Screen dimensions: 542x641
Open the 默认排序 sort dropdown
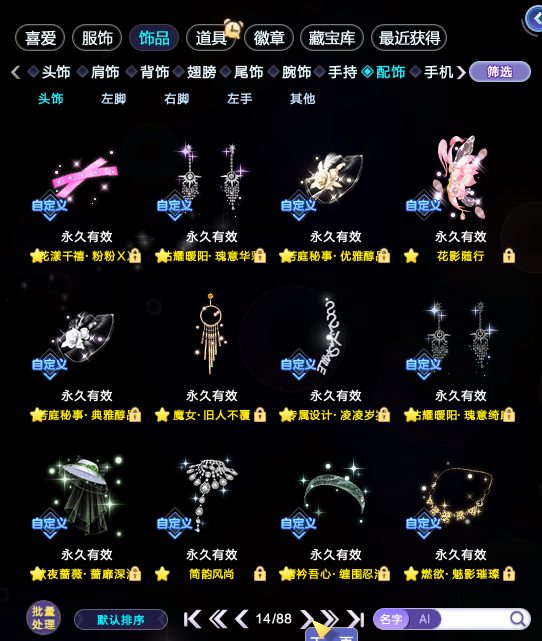121,620
